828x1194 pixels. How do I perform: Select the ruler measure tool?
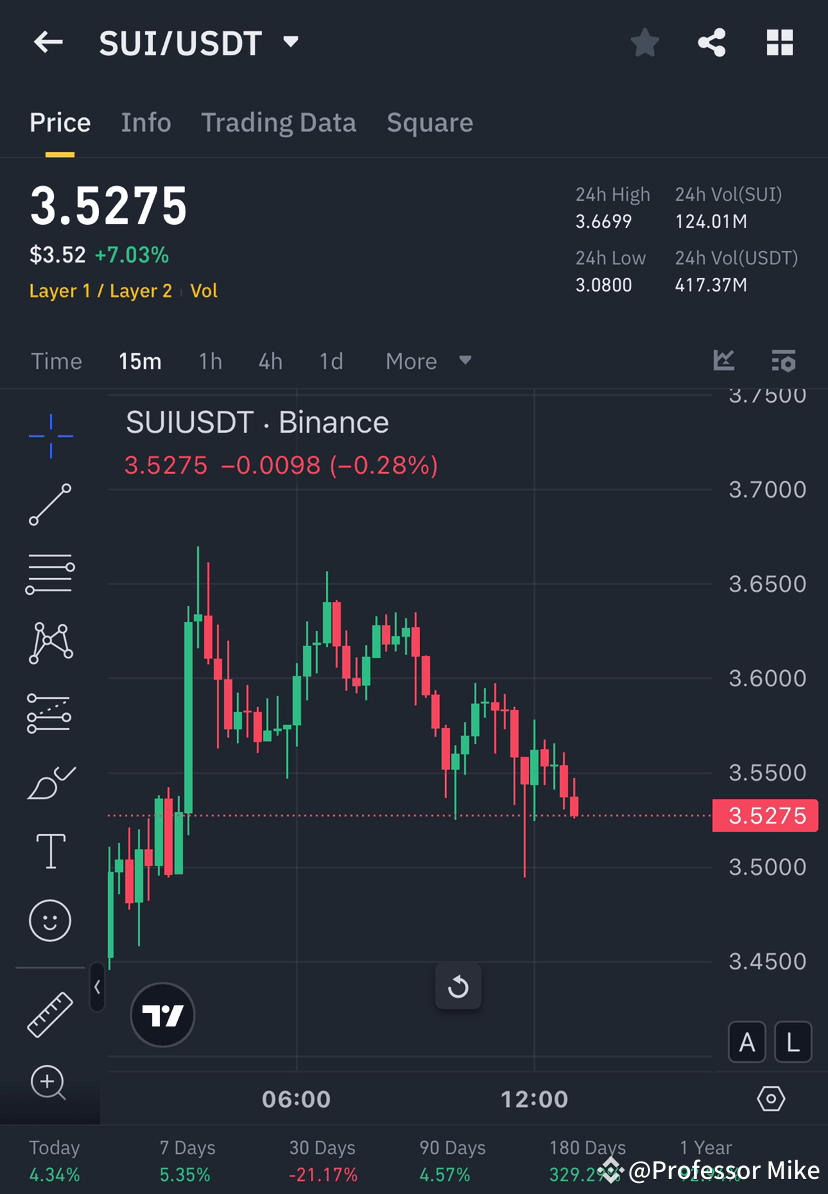(x=50, y=1013)
